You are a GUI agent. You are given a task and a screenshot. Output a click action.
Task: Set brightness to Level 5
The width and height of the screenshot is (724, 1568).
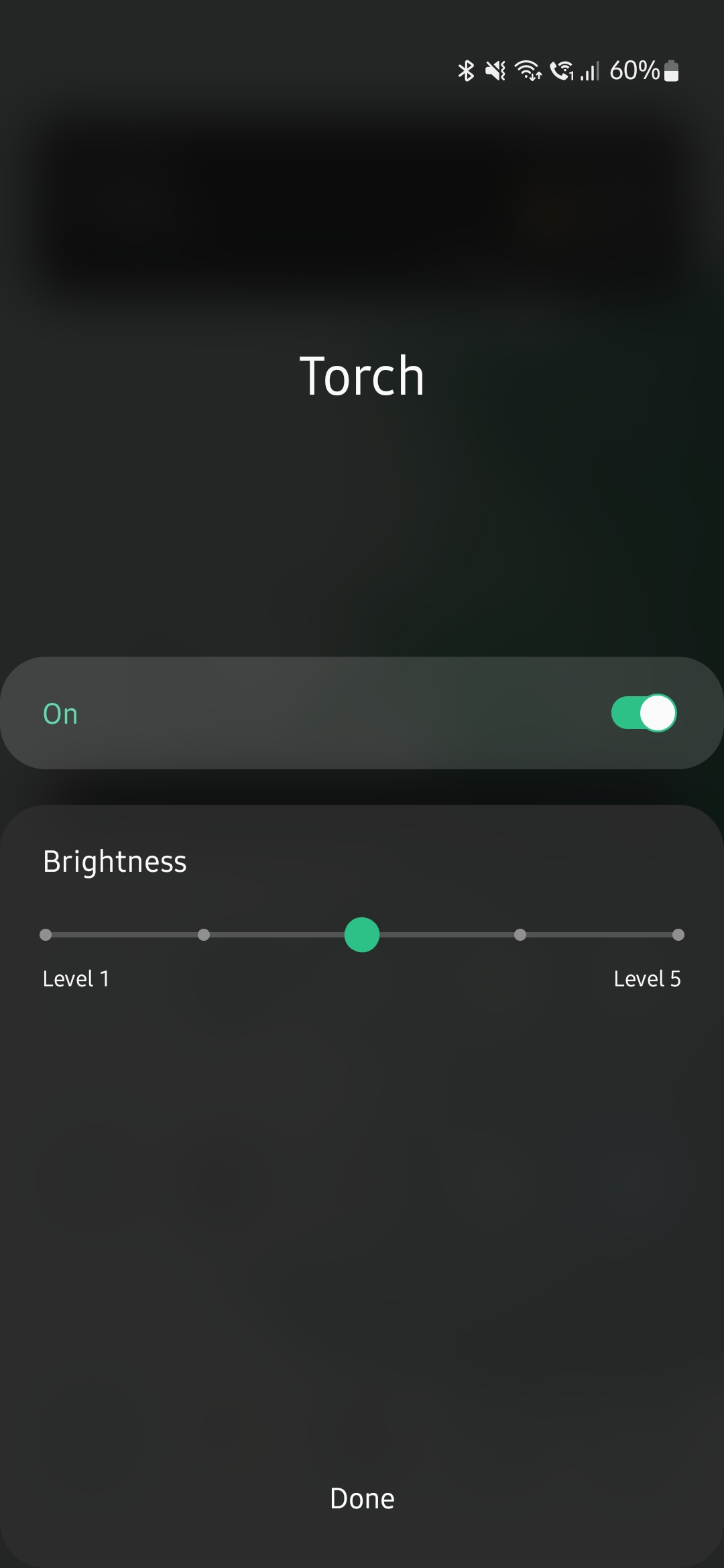pos(678,935)
